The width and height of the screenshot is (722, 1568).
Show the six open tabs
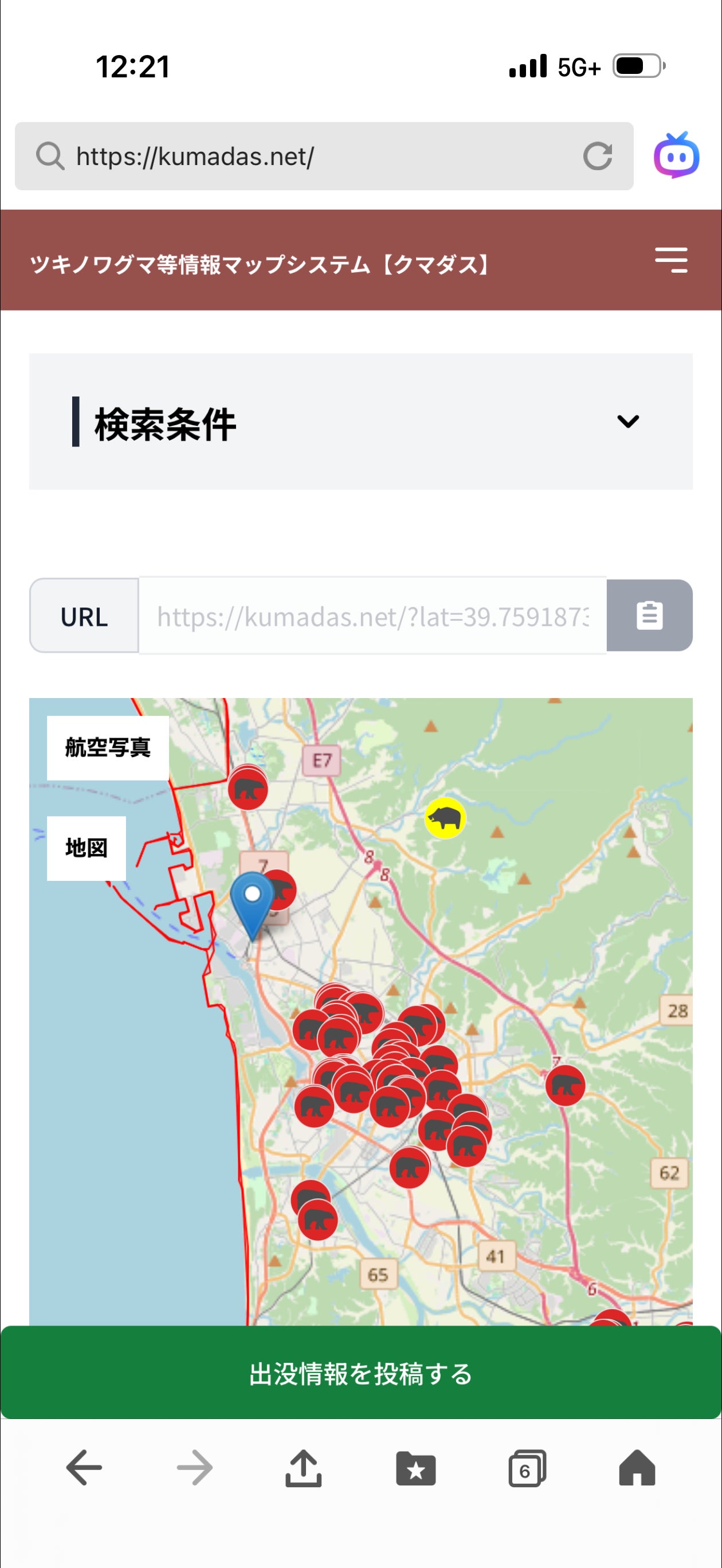click(x=527, y=1468)
